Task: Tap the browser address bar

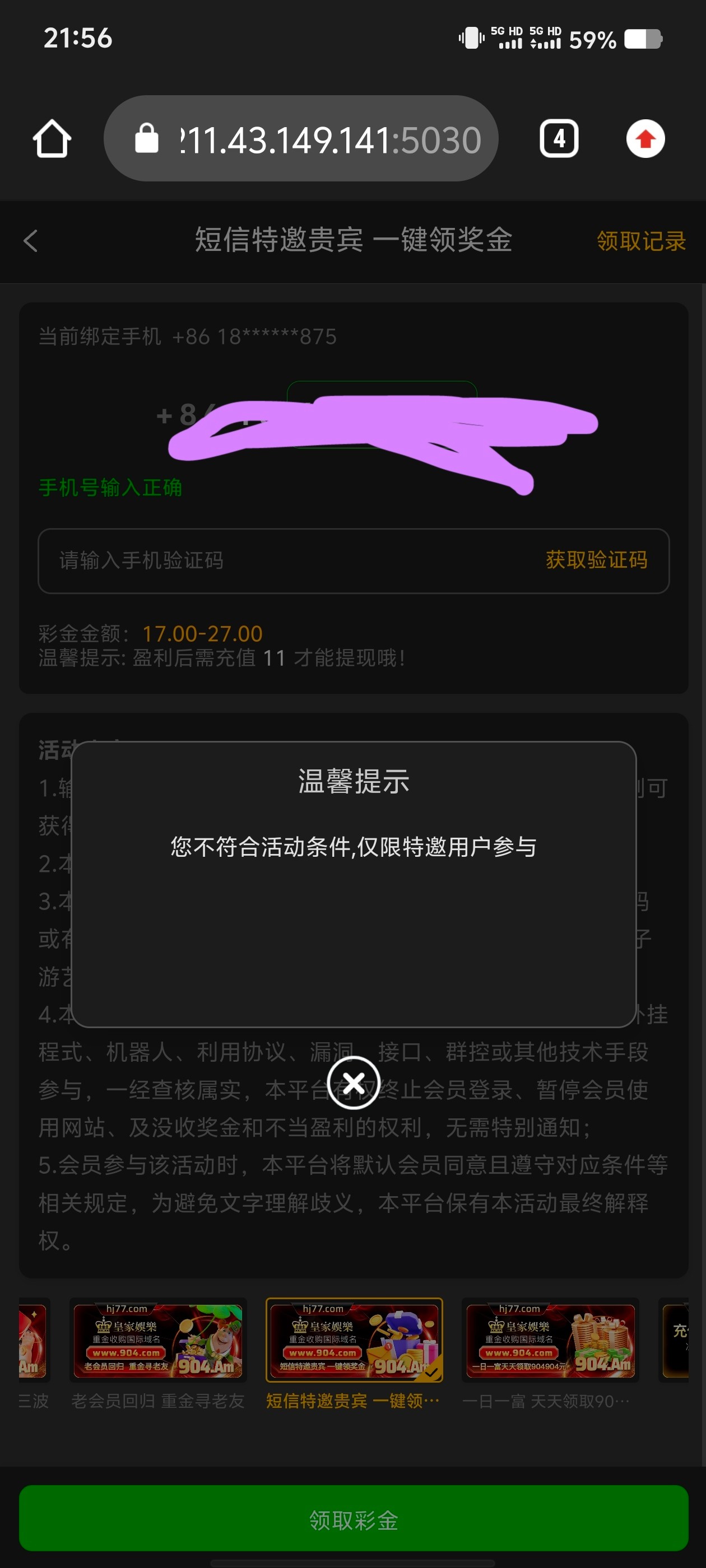Action: click(x=301, y=139)
